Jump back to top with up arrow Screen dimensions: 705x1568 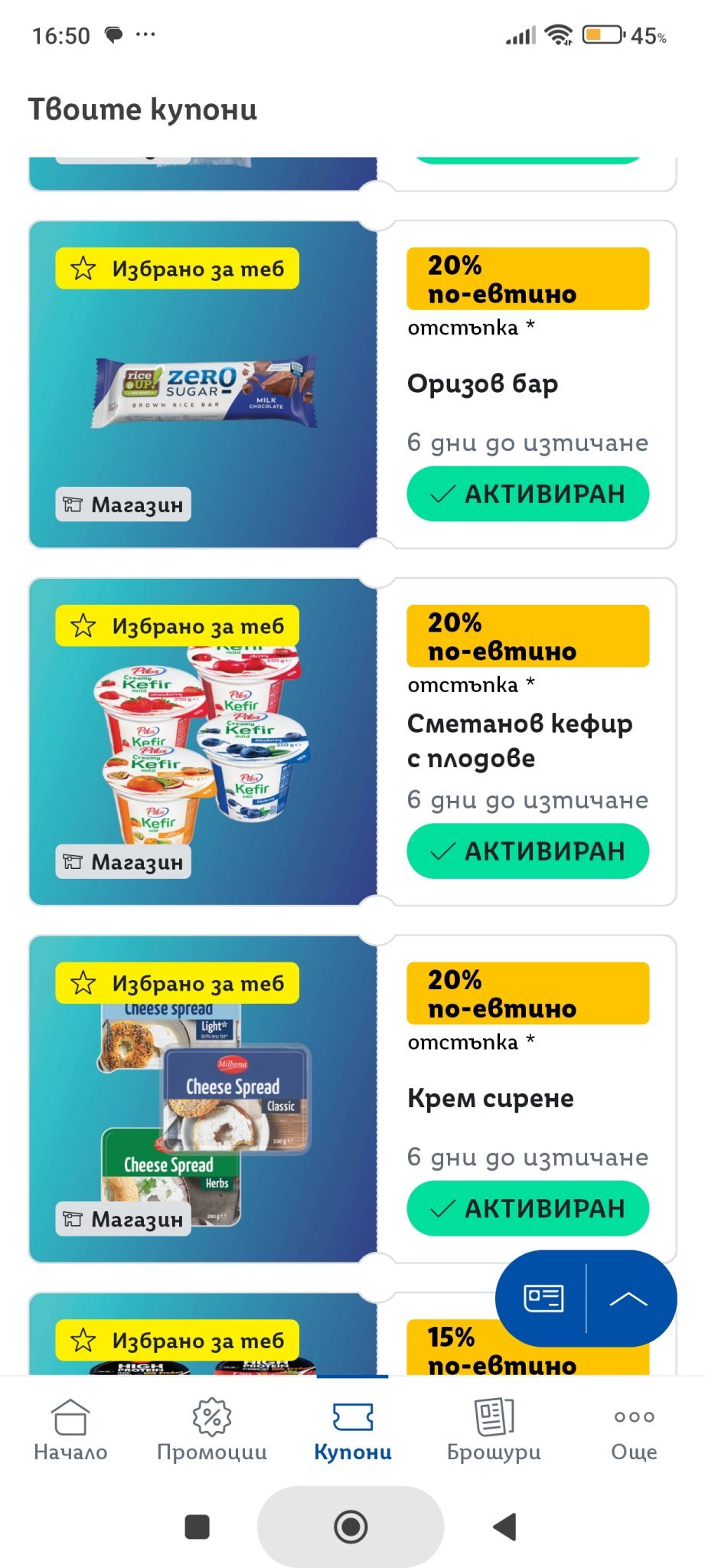coord(629,1298)
